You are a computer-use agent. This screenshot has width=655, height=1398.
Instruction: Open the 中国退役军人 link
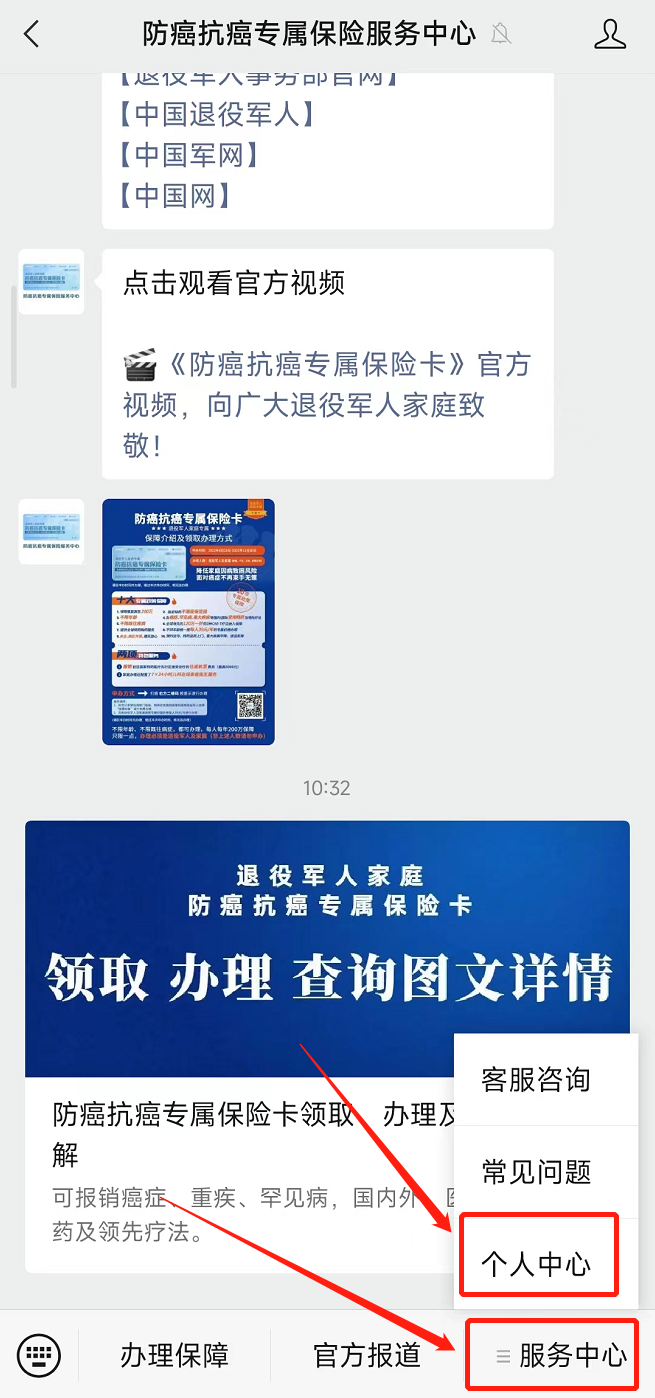pyautogui.click(x=215, y=115)
